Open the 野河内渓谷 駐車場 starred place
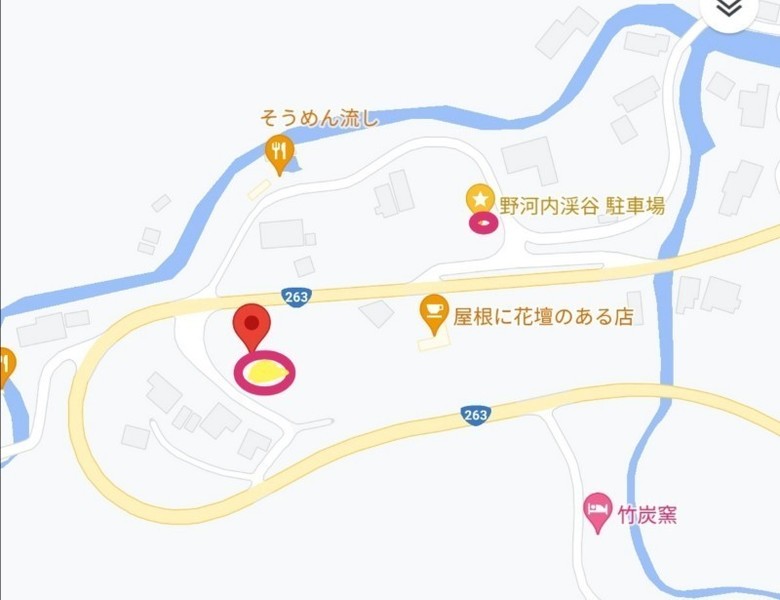This screenshot has height=600, width=780. 481,199
